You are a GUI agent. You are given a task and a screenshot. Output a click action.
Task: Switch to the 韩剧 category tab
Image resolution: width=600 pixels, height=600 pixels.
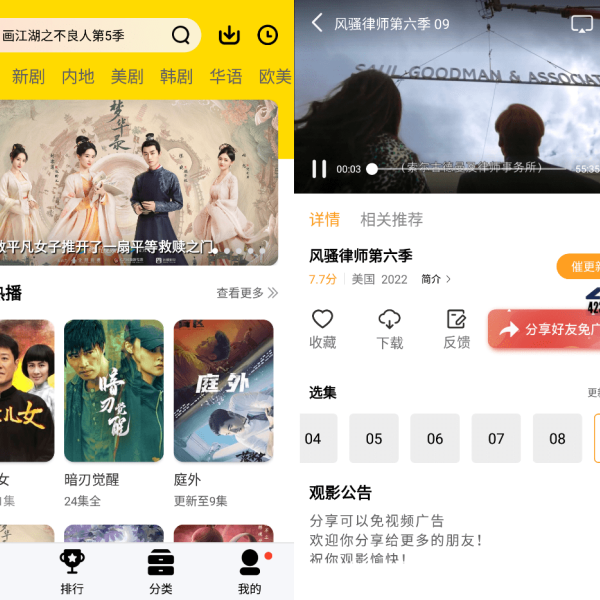pyautogui.click(x=176, y=76)
